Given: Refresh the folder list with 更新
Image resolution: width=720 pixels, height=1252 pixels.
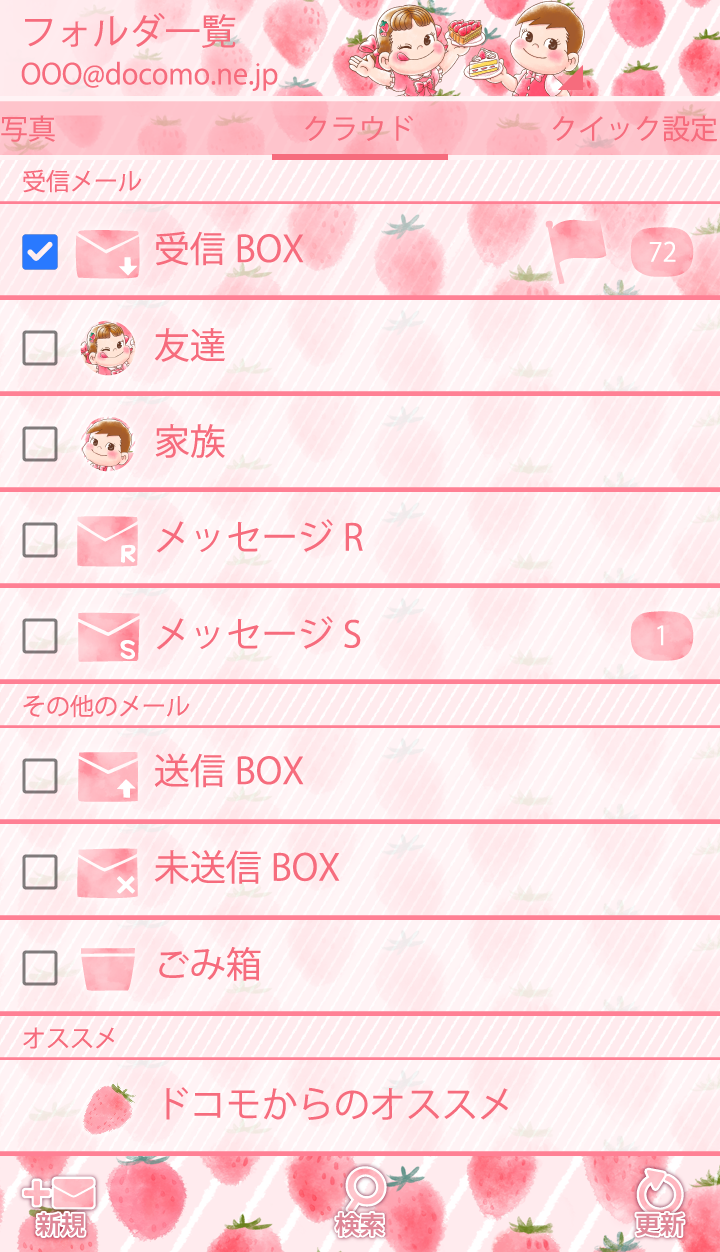Looking at the screenshot, I should point(660,1206).
